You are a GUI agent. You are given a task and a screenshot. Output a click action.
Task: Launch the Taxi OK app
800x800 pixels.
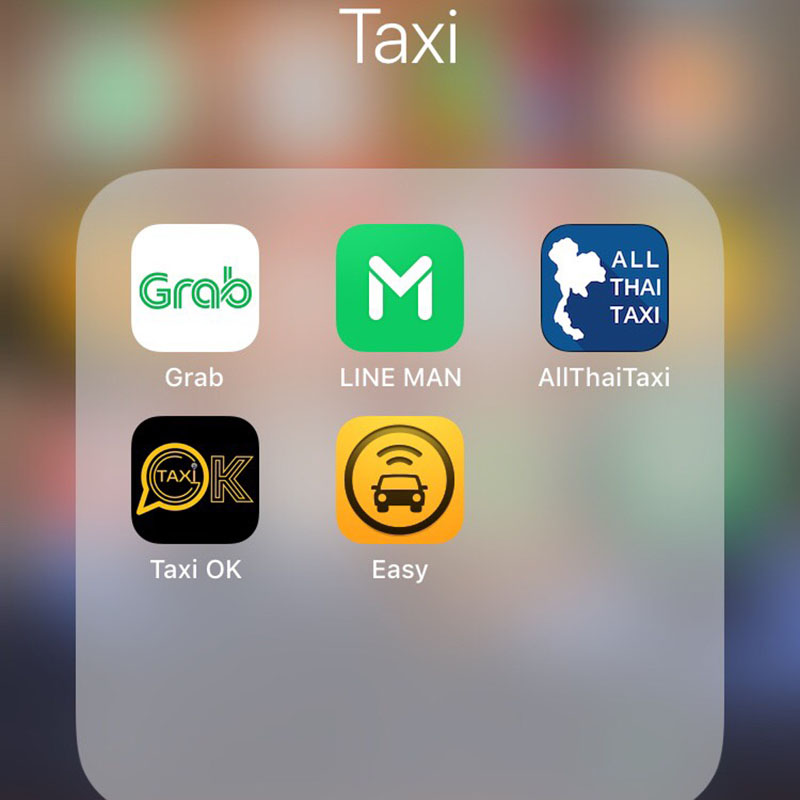tap(195, 480)
